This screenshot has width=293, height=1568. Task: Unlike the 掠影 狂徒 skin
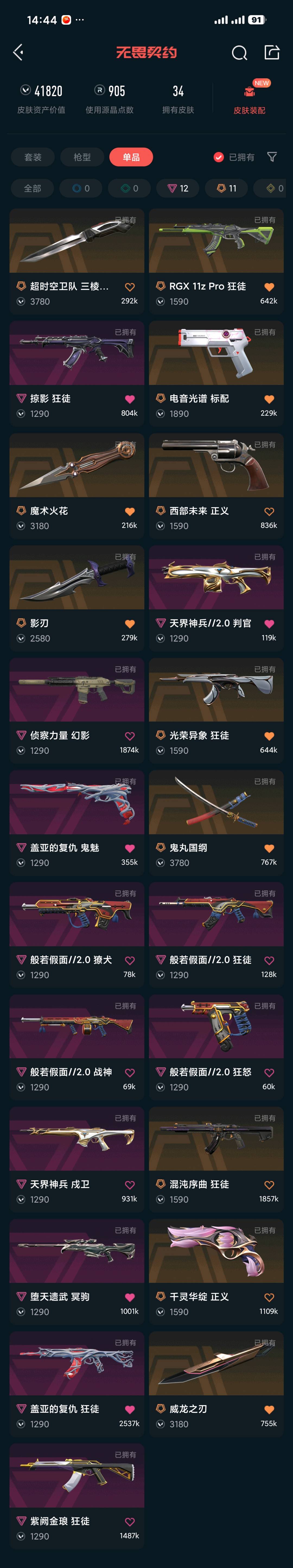pos(130,399)
